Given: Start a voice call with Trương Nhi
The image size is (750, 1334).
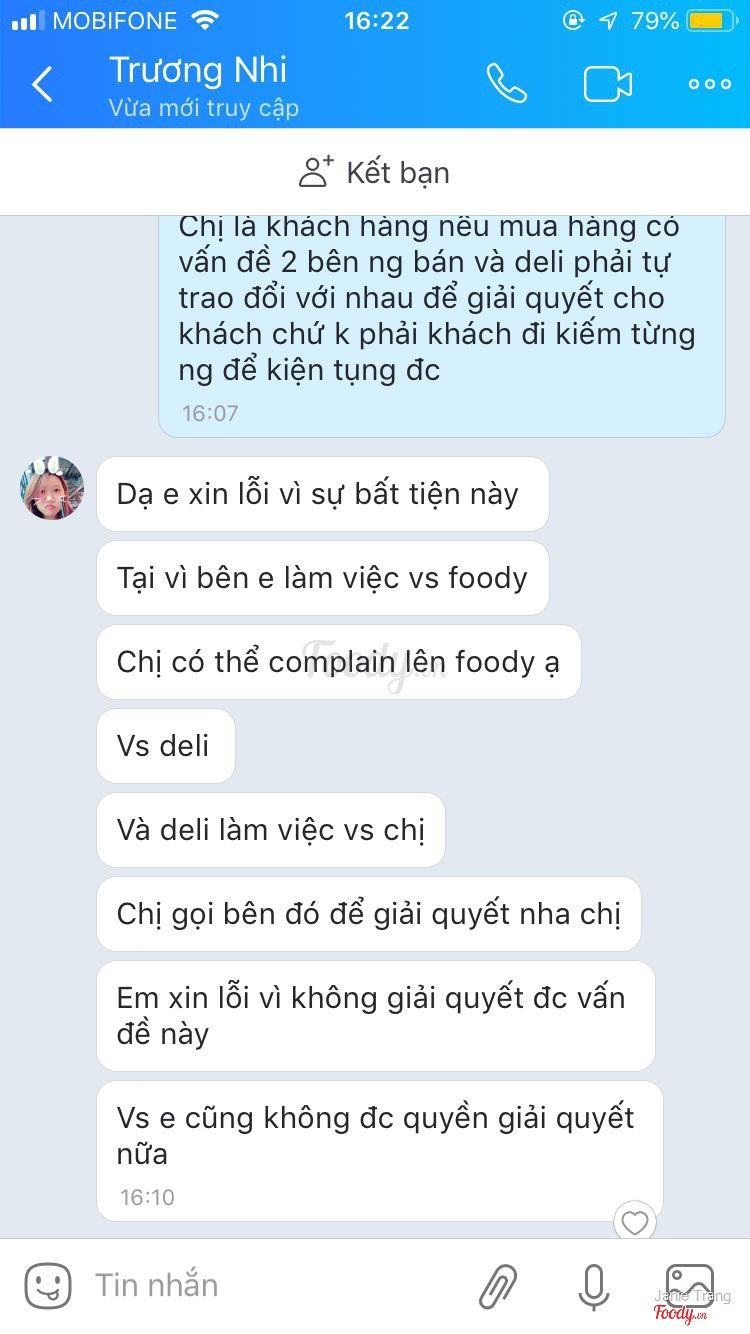Looking at the screenshot, I should click(506, 84).
